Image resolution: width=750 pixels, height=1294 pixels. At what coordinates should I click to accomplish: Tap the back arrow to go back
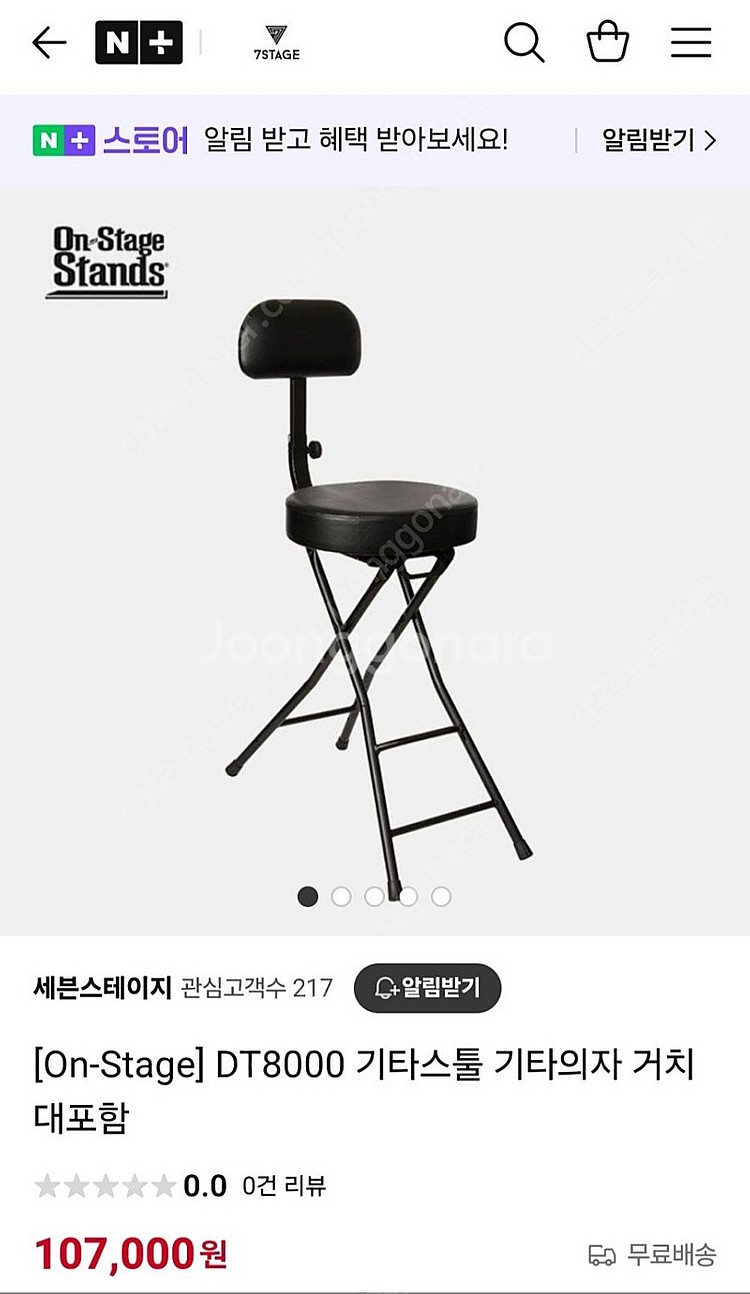49,43
